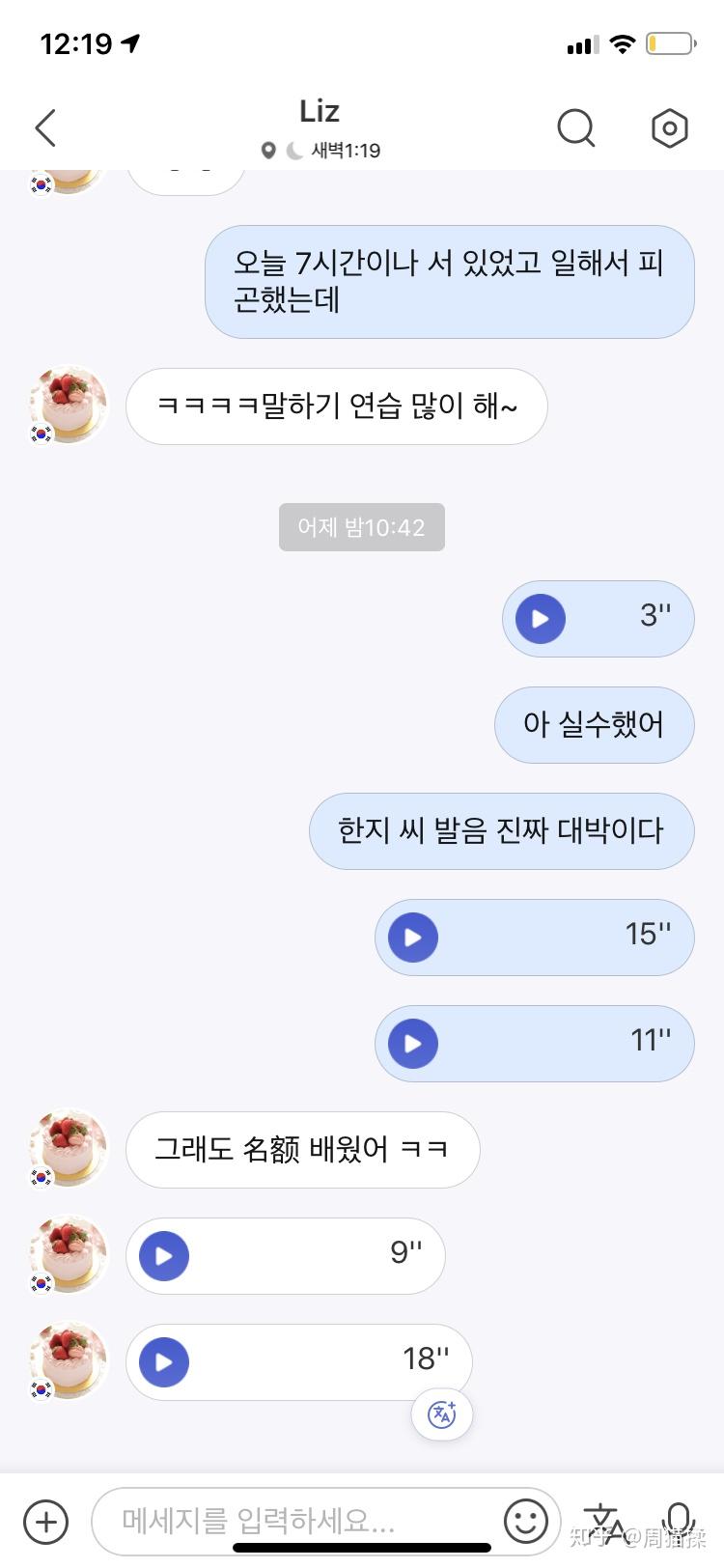Search within this conversation
724x1568 pixels.
click(575, 127)
